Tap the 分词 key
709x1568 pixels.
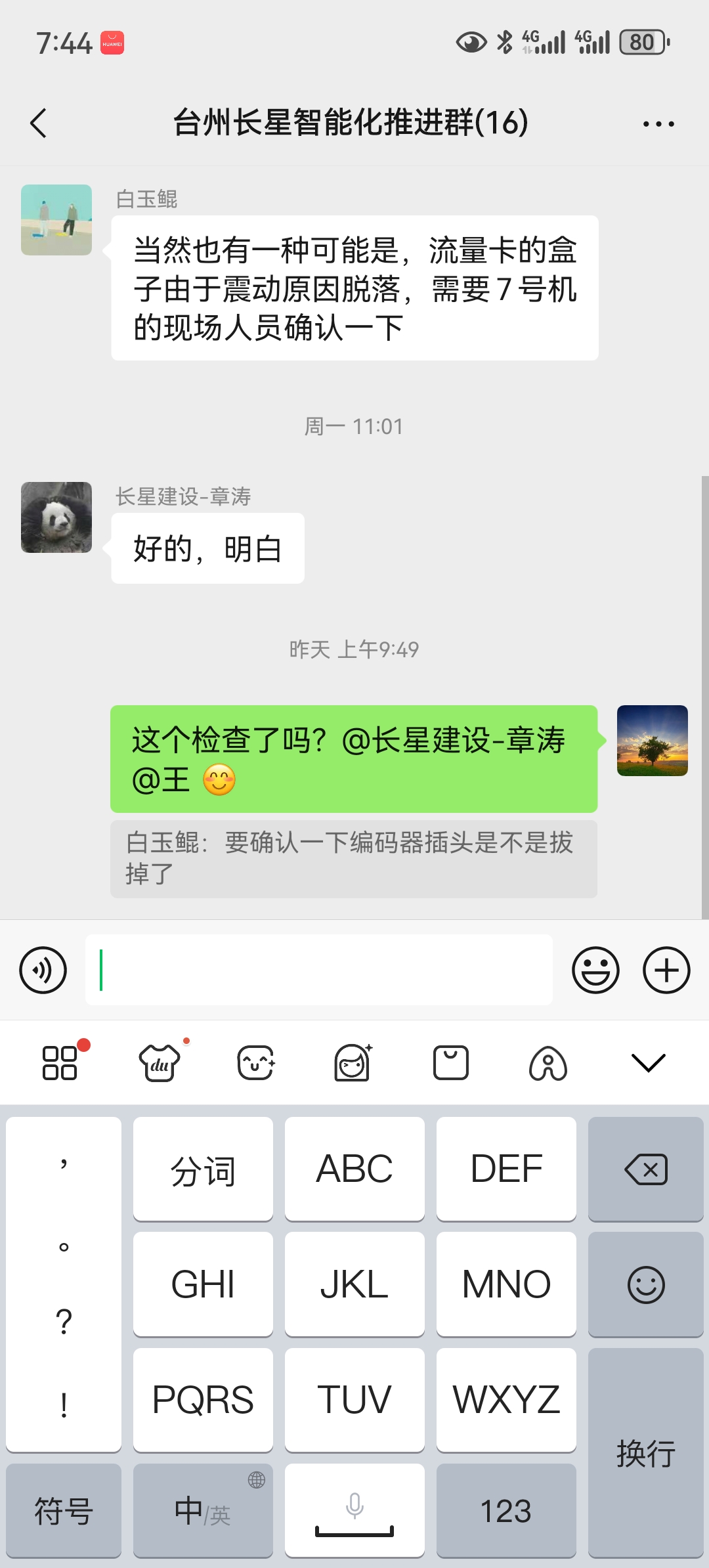[203, 1169]
